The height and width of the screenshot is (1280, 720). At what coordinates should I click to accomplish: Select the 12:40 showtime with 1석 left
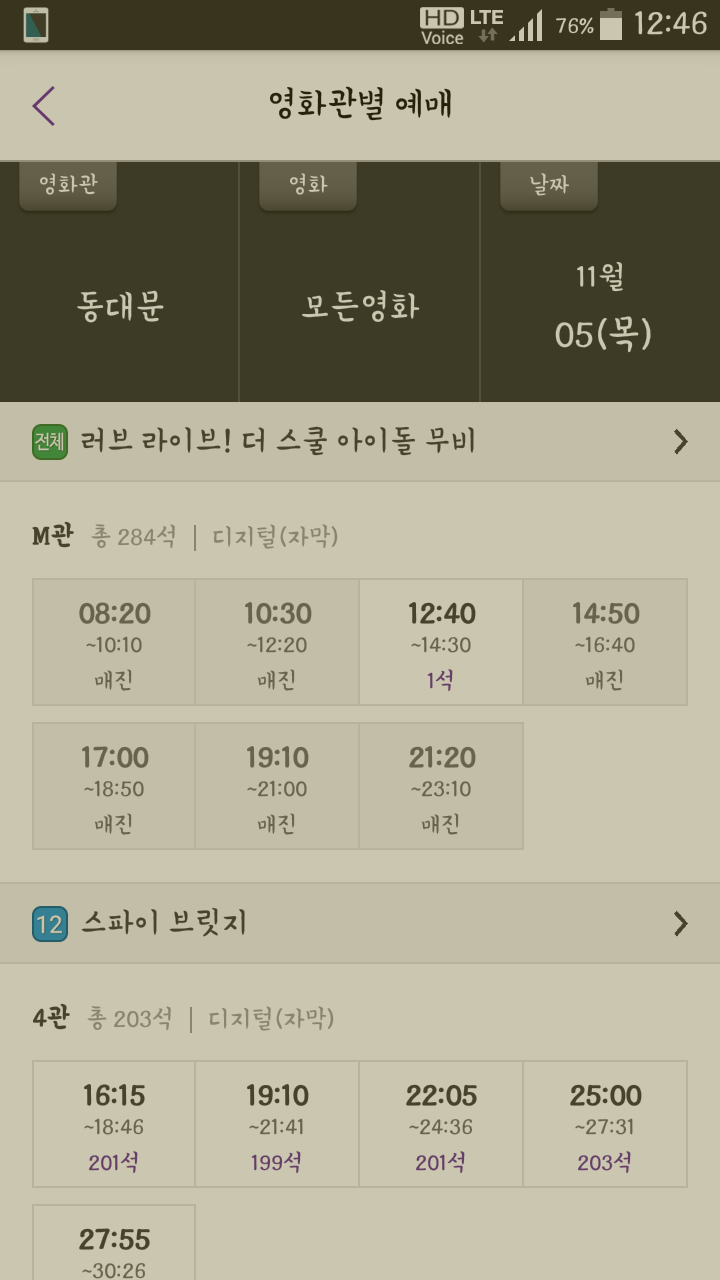(x=441, y=643)
